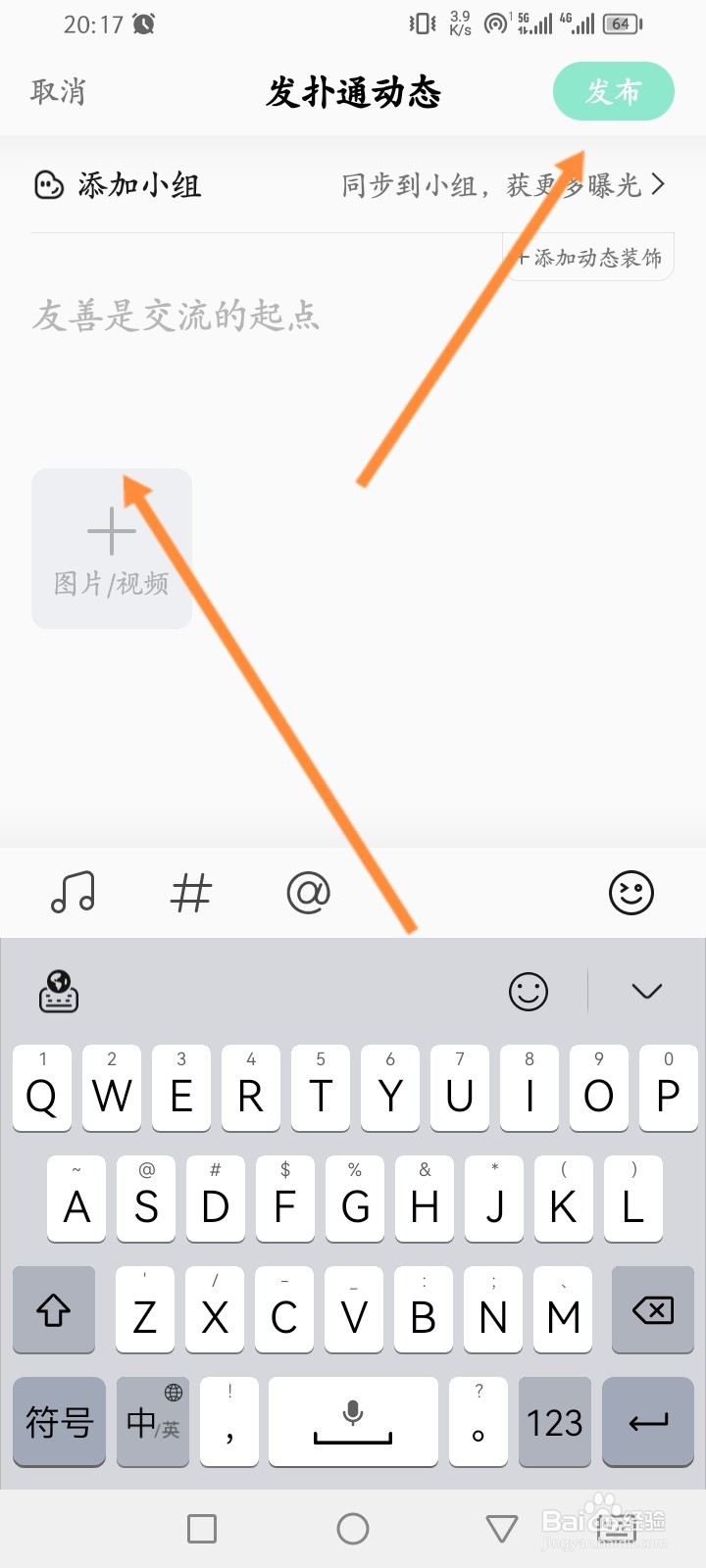Tap 取消 to cancel the post

[x=57, y=90]
